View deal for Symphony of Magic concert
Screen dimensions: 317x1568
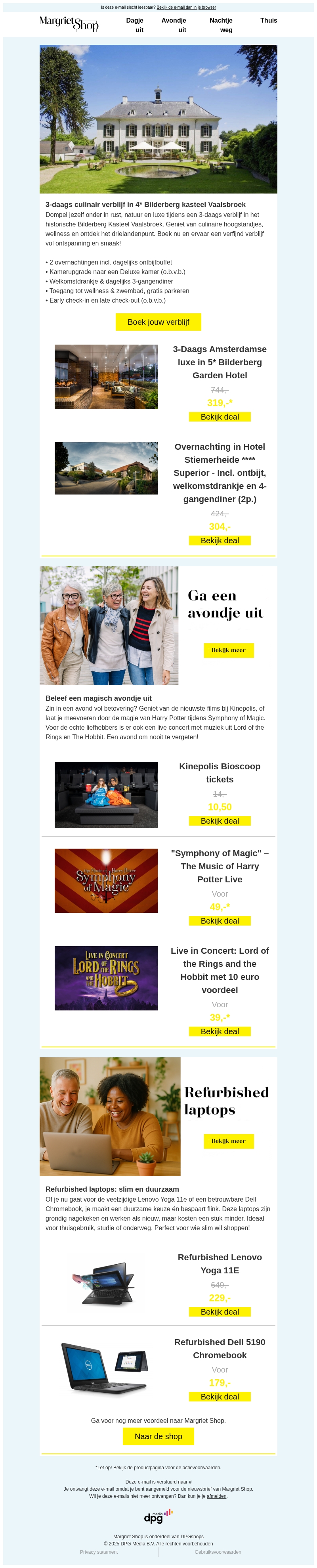220,921
